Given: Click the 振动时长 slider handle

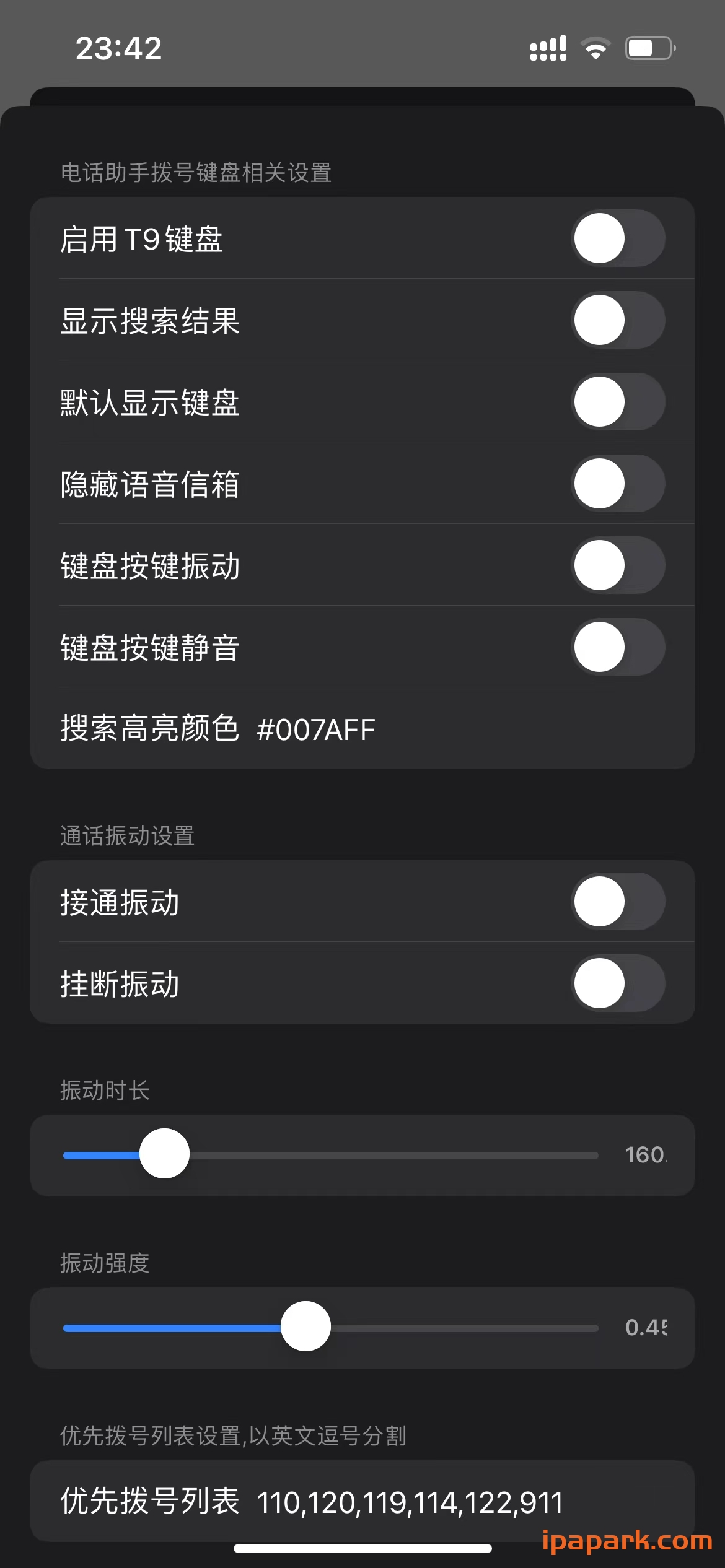Looking at the screenshot, I should 164,1154.
